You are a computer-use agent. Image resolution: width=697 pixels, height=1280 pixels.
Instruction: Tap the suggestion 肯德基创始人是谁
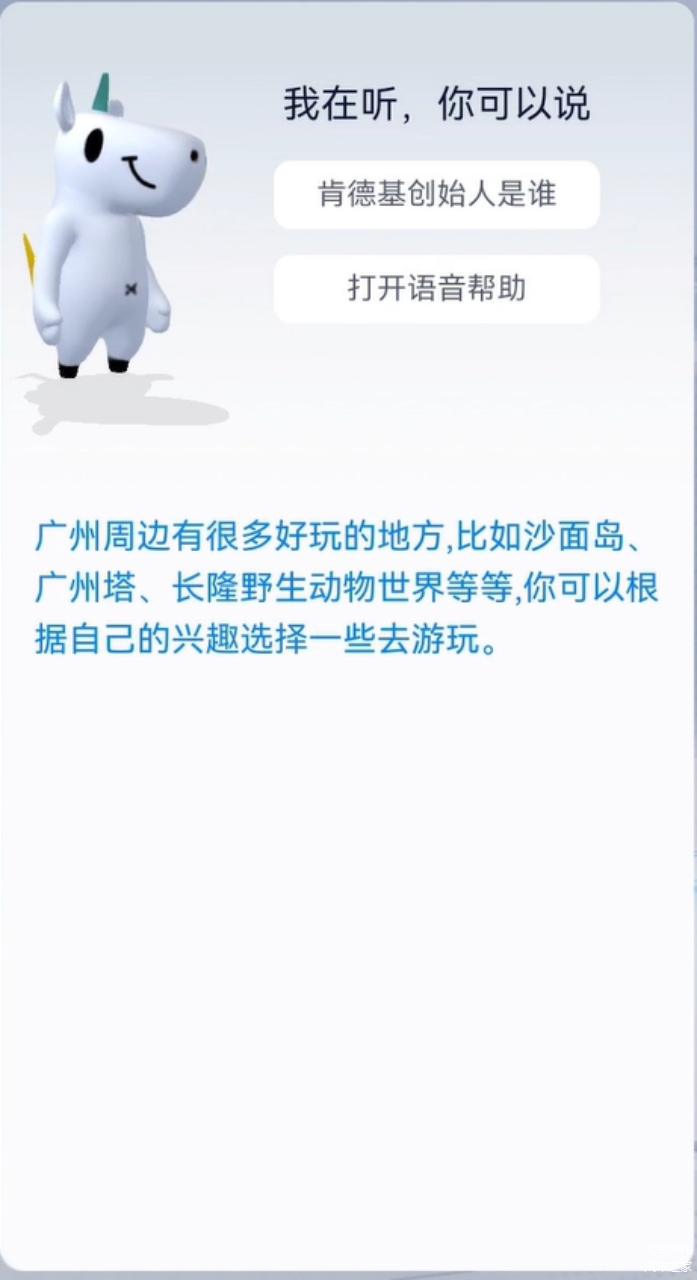[x=436, y=194]
